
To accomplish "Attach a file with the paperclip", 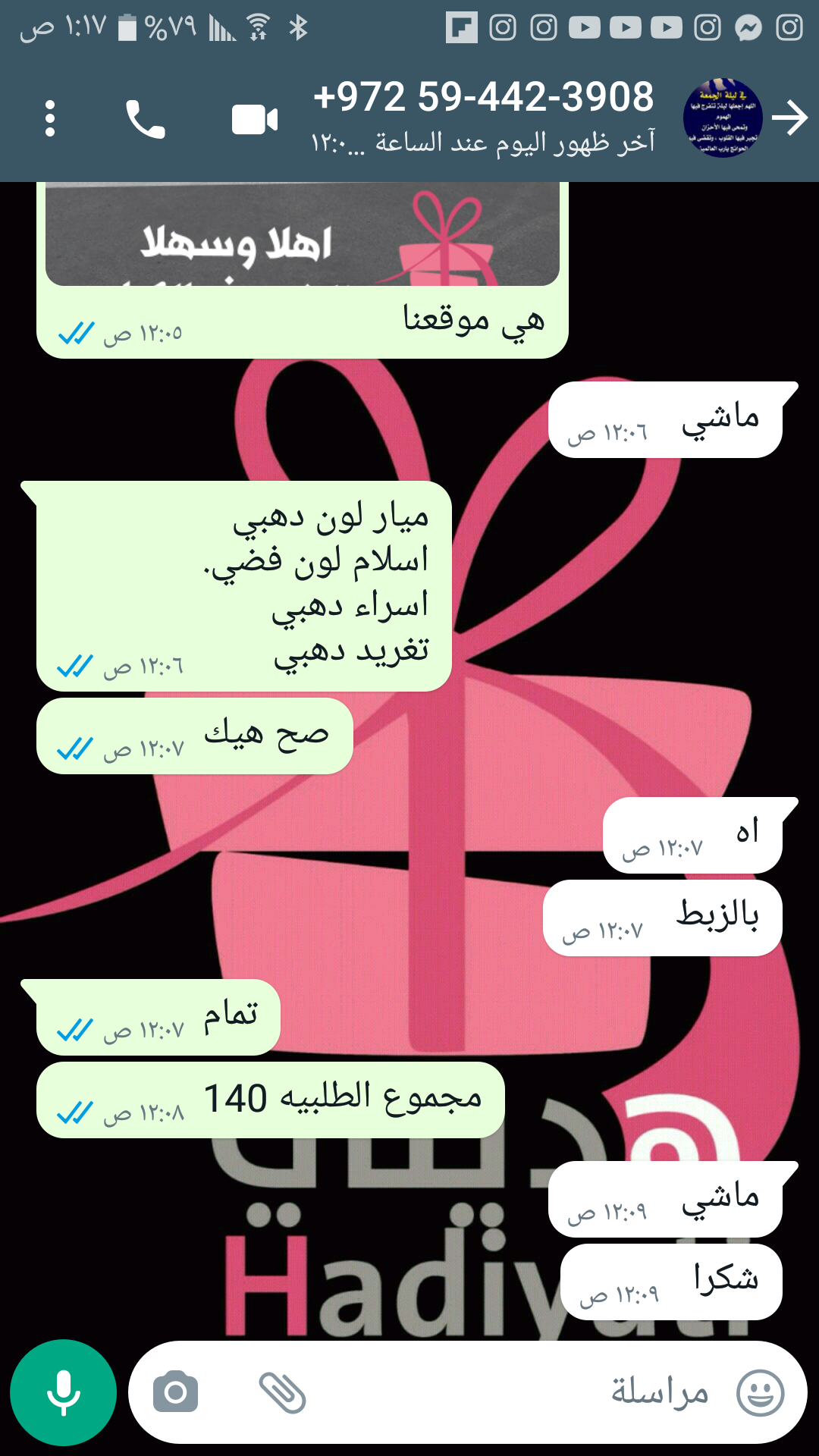I will [282, 1392].
